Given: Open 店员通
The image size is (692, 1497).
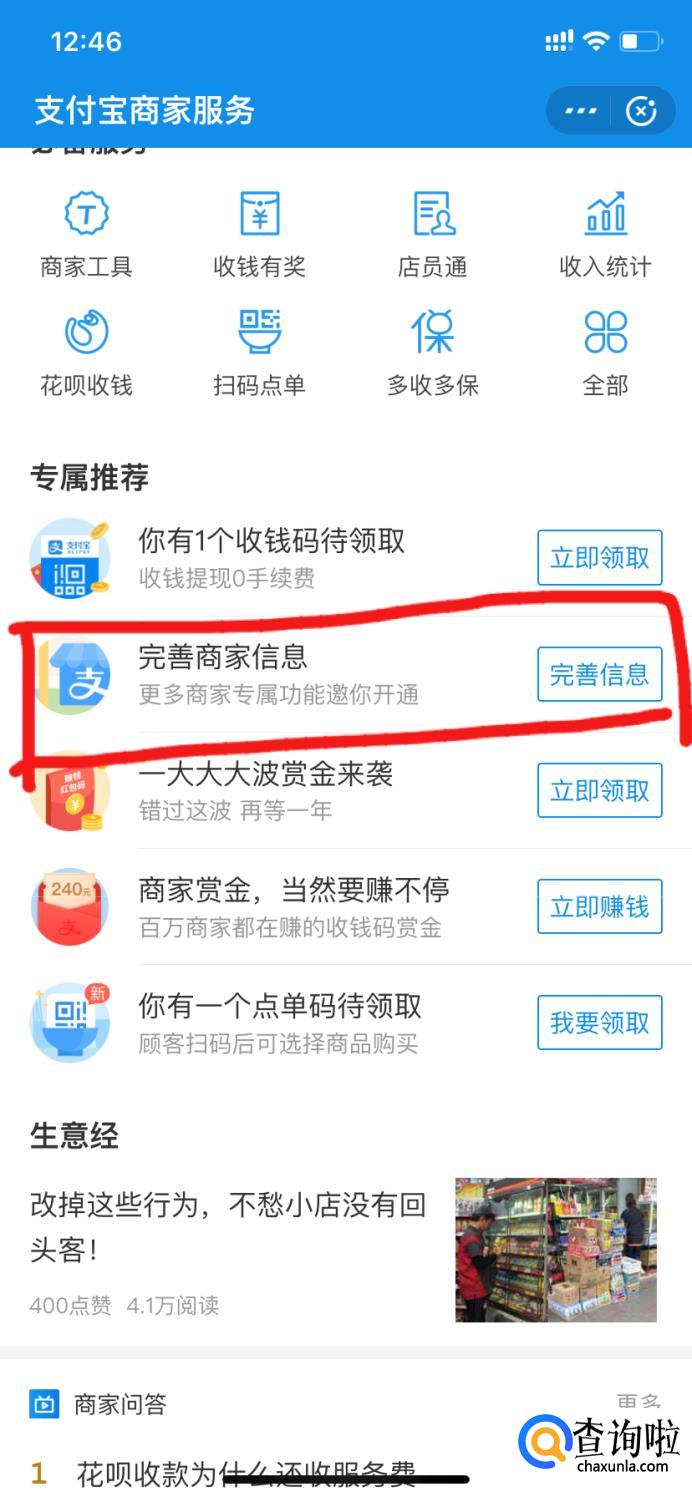Looking at the screenshot, I should (x=432, y=235).
